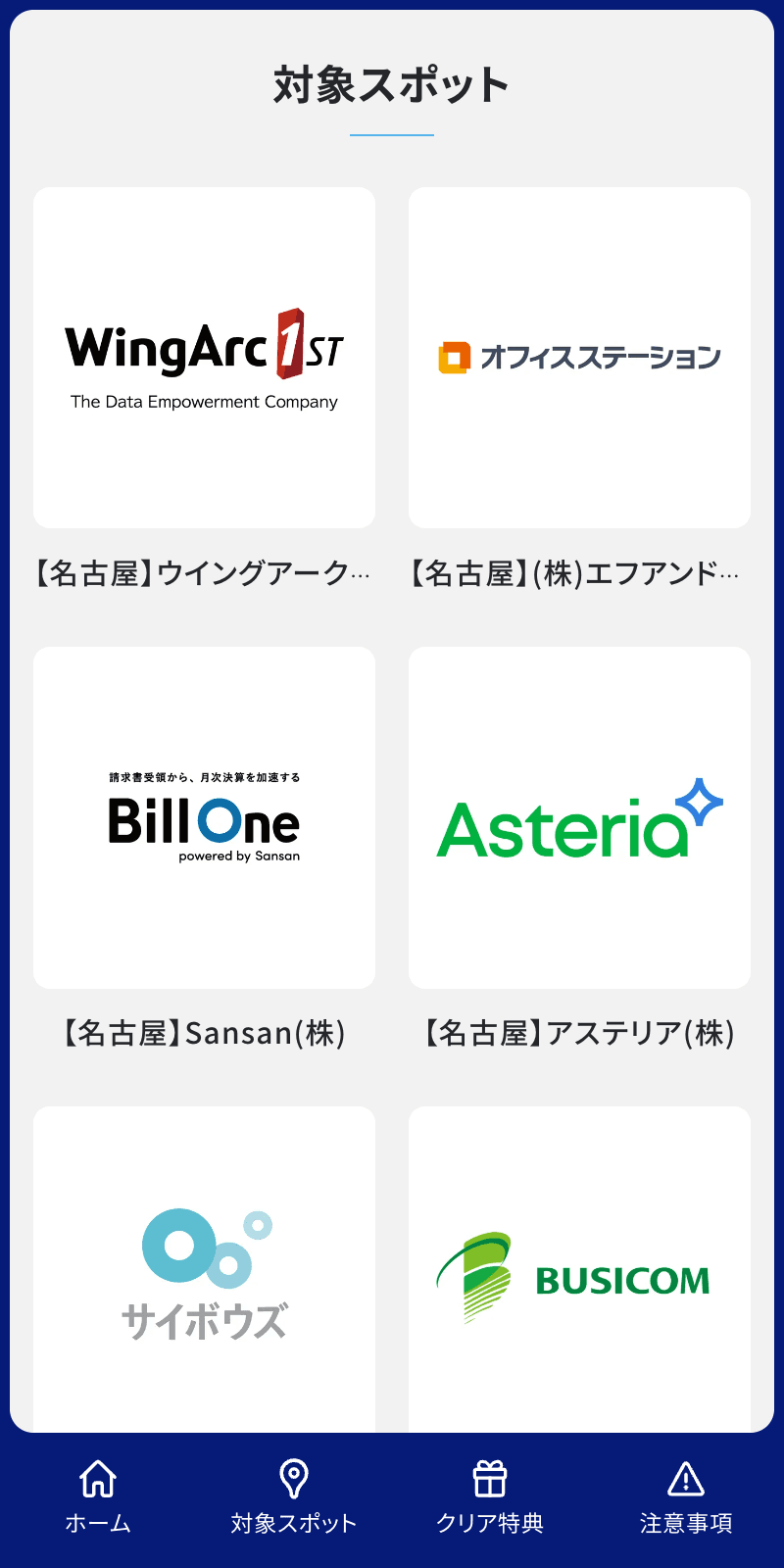
Task: Open クリア特典 via the gift icon
Action: point(489,1479)
